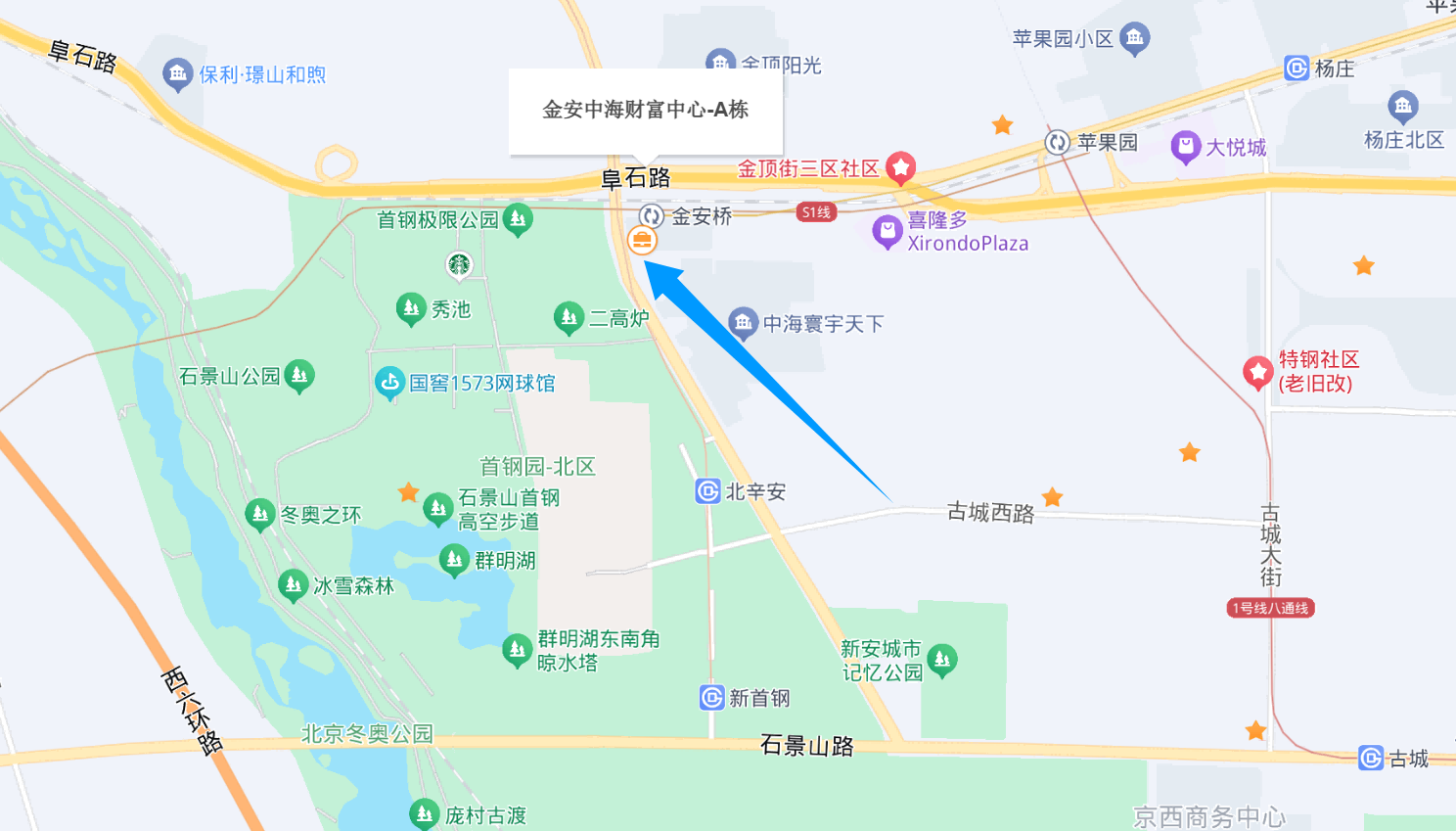Tap the 首钢极限公园 park marker

[x=518, y=219]
